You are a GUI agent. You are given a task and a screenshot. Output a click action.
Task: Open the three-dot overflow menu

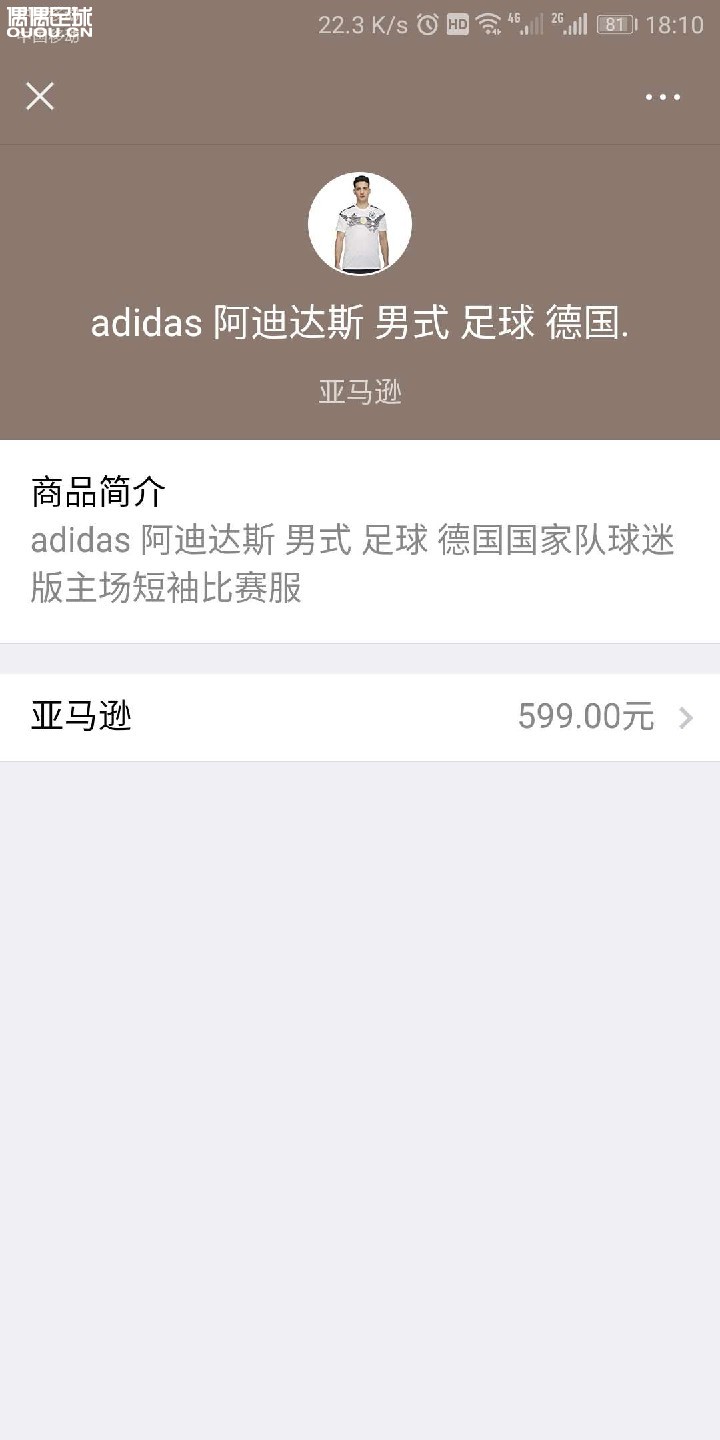(x=662, y=97)
